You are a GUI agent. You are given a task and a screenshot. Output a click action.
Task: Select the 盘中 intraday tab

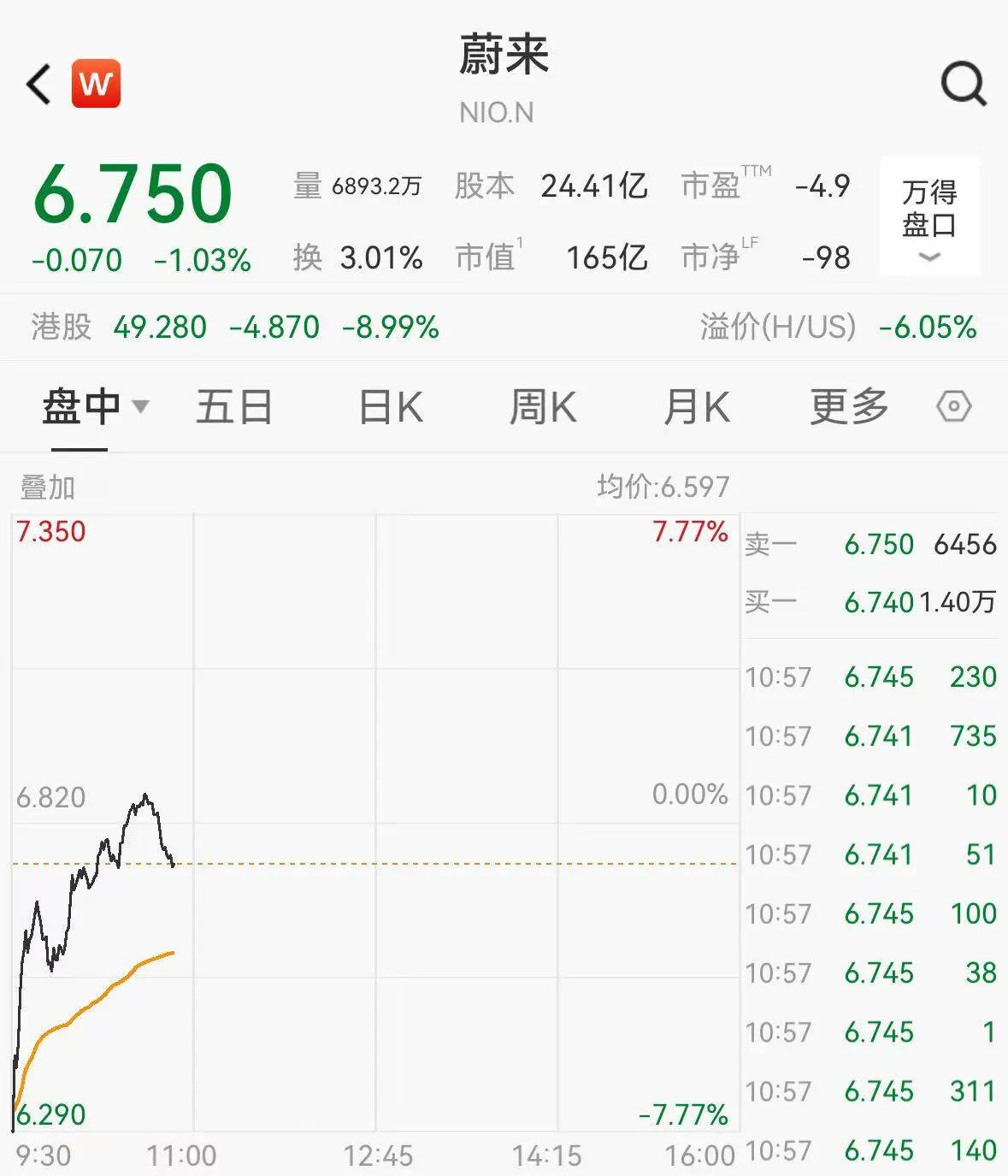click(x=81, y=408)
